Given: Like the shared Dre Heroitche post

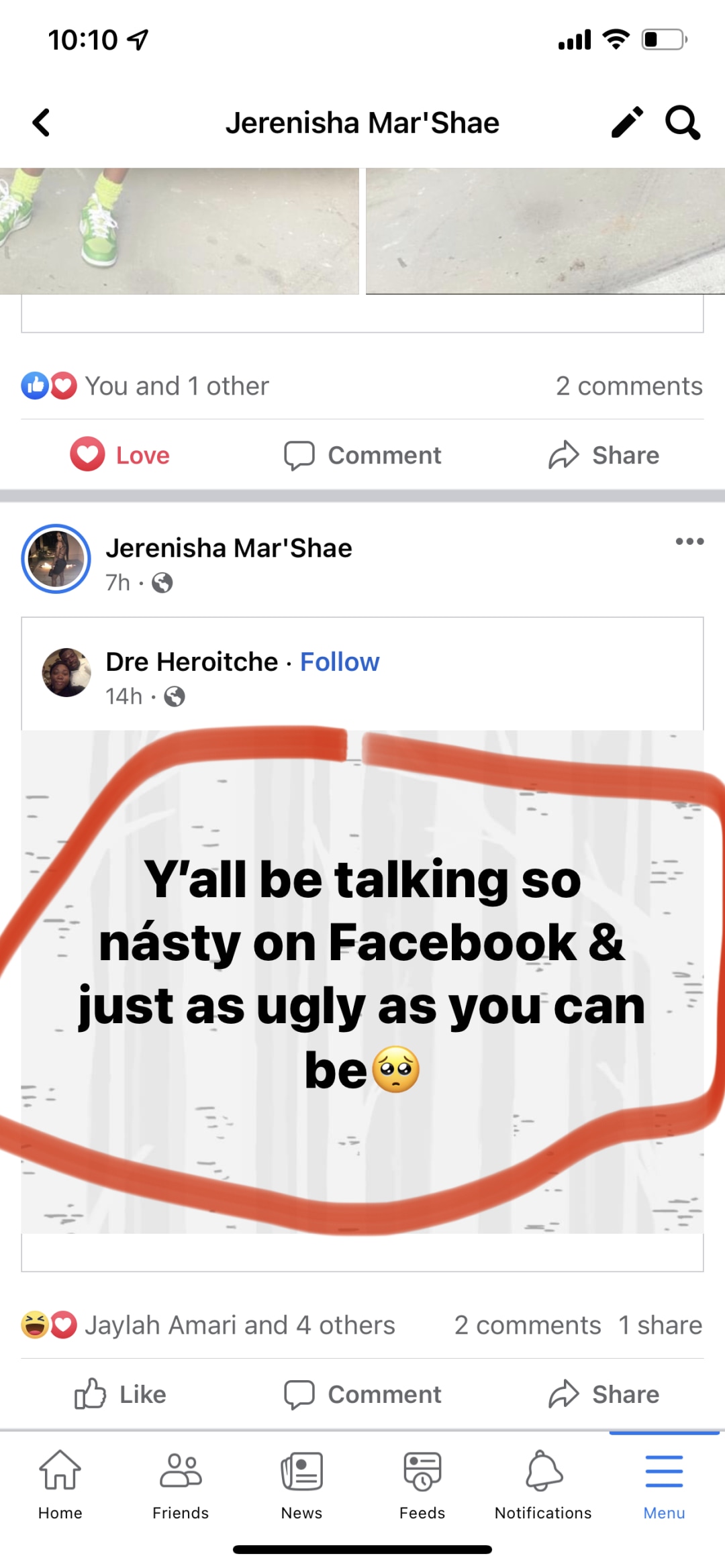Looking at the screenshot, I should (x=120, y=1394).
